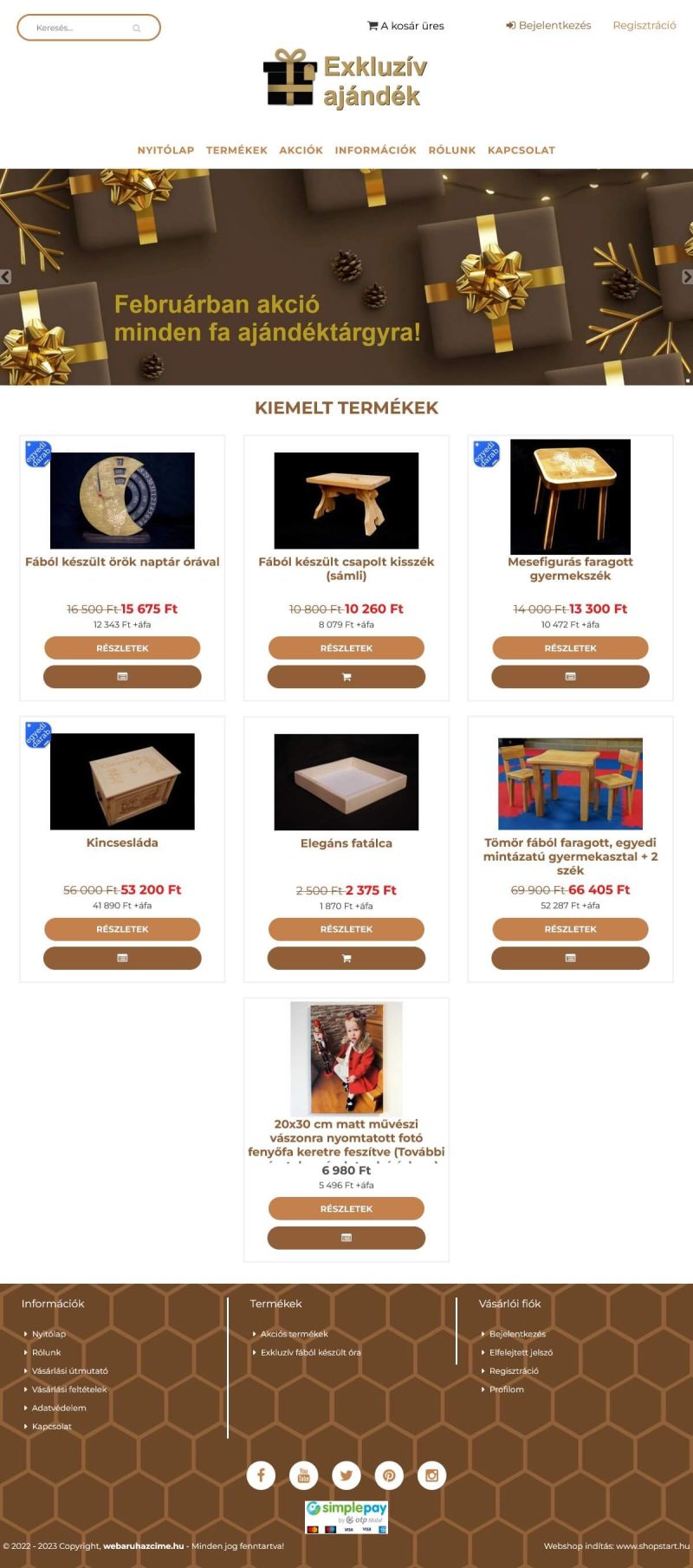Select KAPCSOLAT in the top menu
This screenshot has height=1568, width=693.
click(521, 150)
